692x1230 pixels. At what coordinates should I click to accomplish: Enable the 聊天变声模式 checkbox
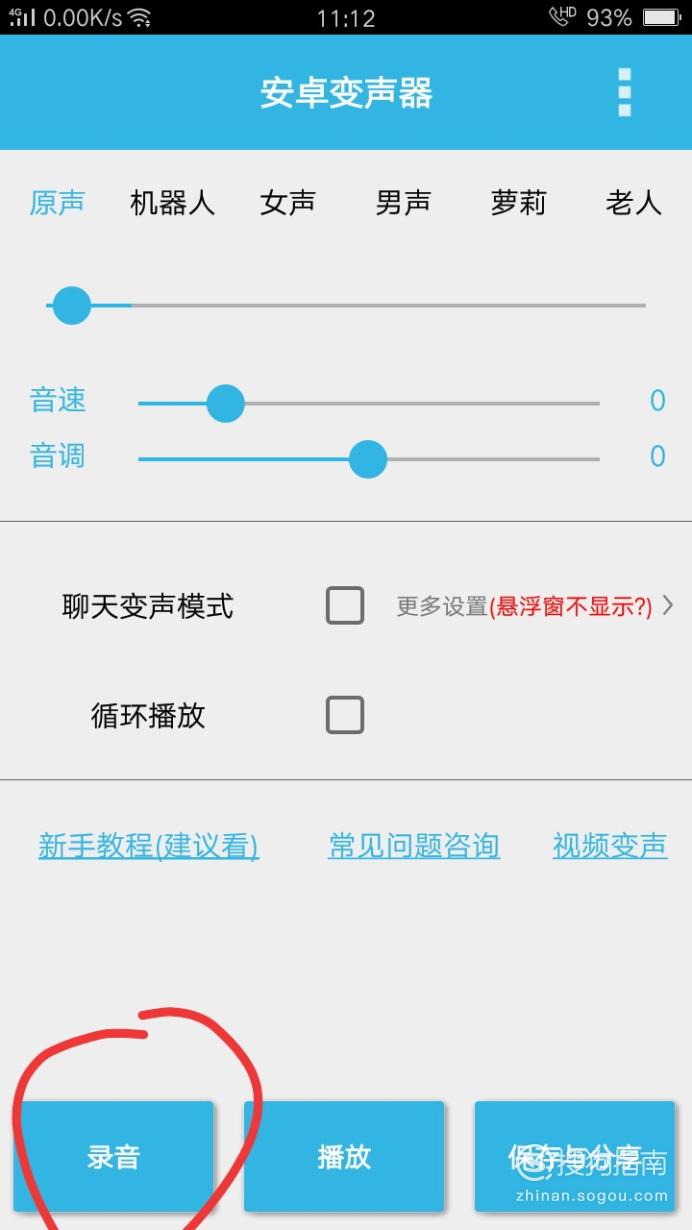click(345, 606)
